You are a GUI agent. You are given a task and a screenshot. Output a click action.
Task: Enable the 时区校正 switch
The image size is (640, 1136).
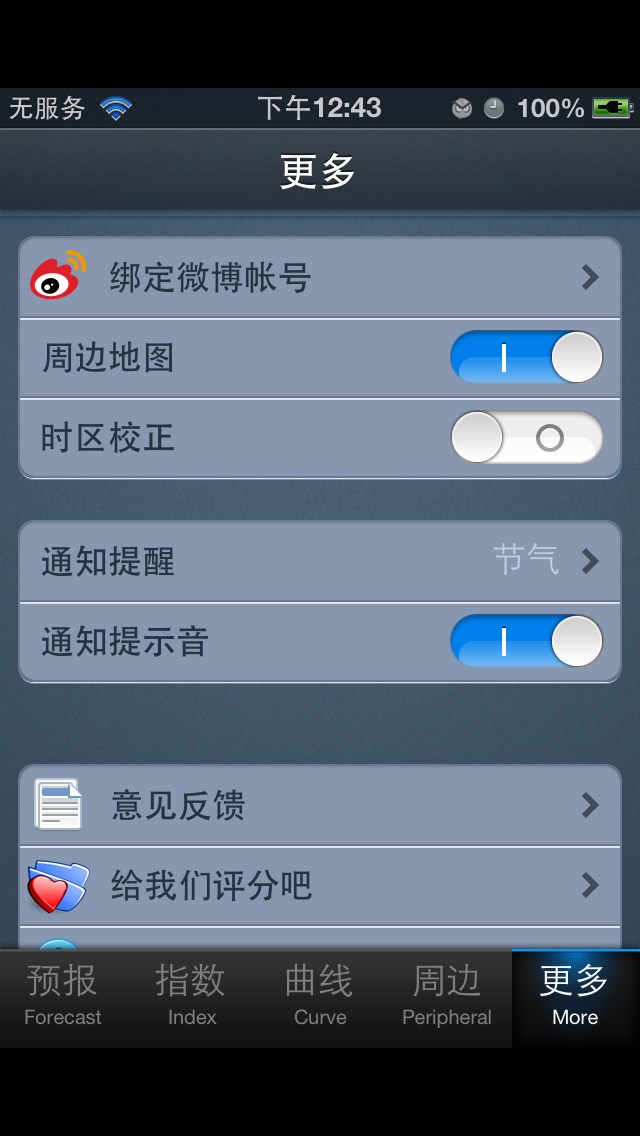point(526,438)
